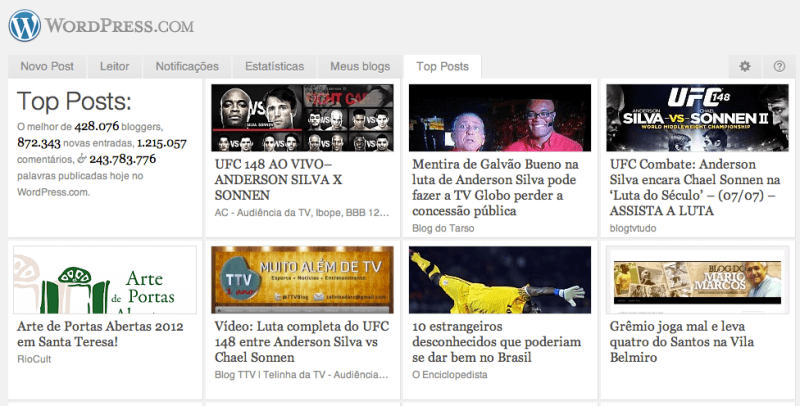800x406 pixels.
Task: Go to the Notificações tab
Action: point(187,66)
